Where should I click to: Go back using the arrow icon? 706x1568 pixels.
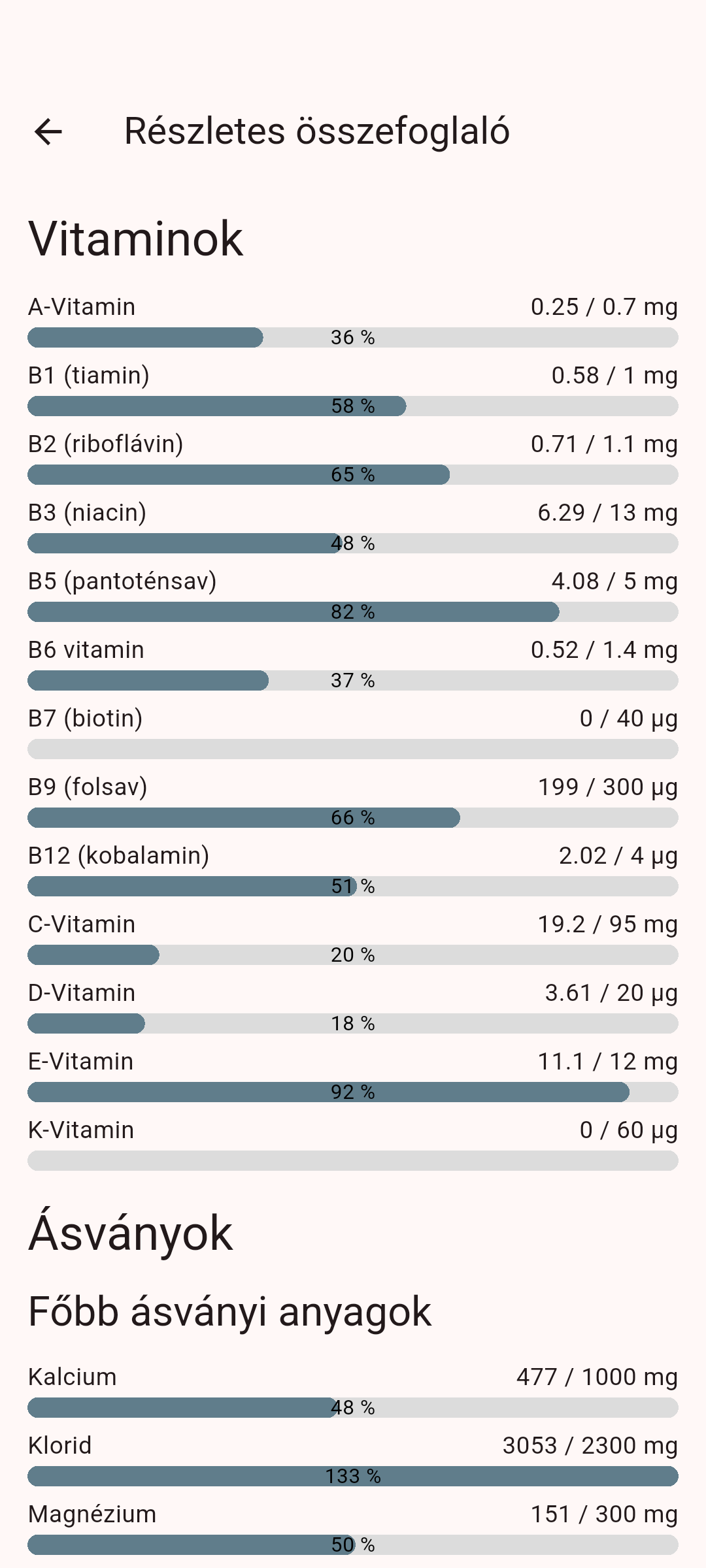tap(48, 131)
